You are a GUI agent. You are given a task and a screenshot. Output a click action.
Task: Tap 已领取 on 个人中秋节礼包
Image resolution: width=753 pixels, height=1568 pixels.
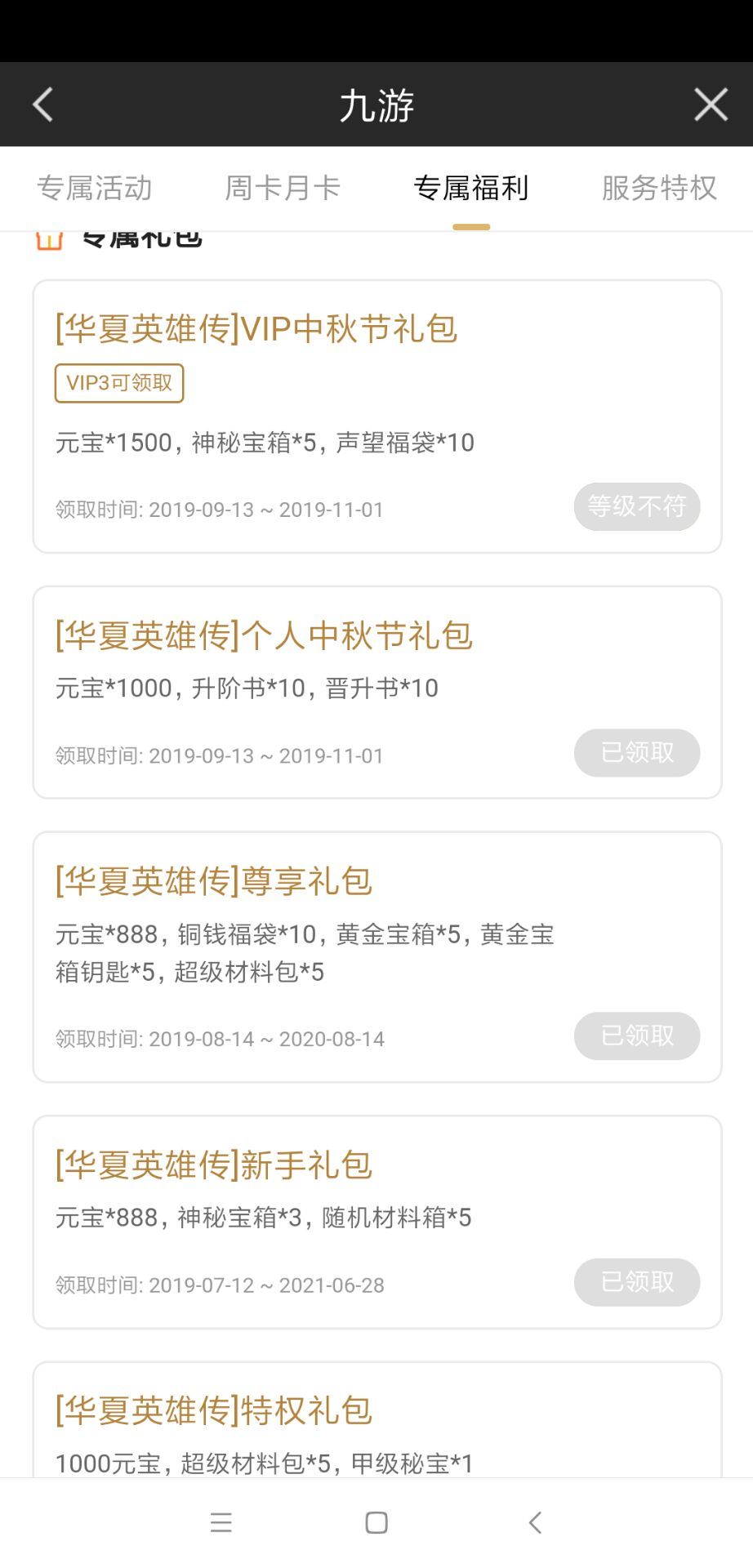tap(637, 752)
